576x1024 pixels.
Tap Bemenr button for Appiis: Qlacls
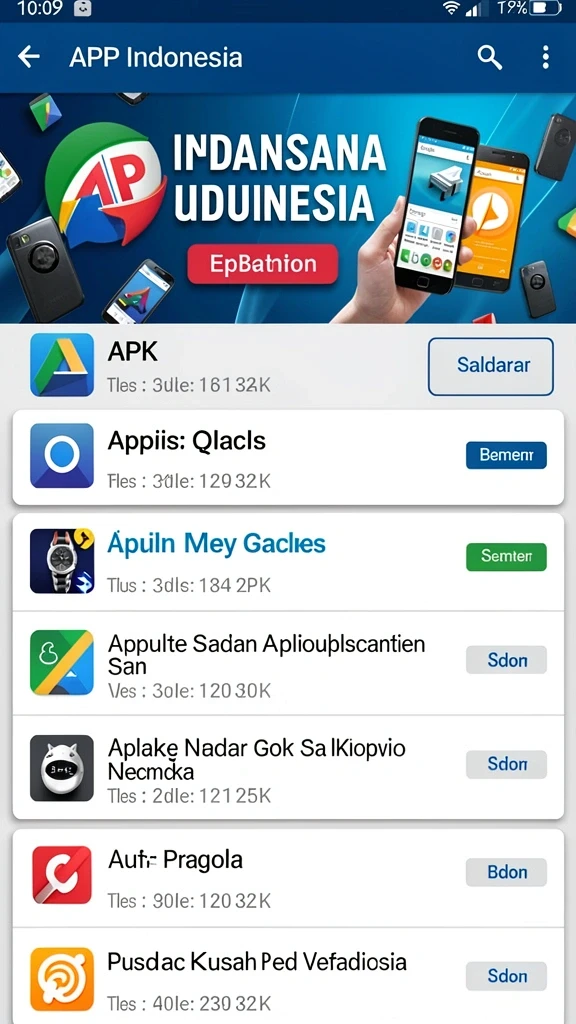(506, 455)
